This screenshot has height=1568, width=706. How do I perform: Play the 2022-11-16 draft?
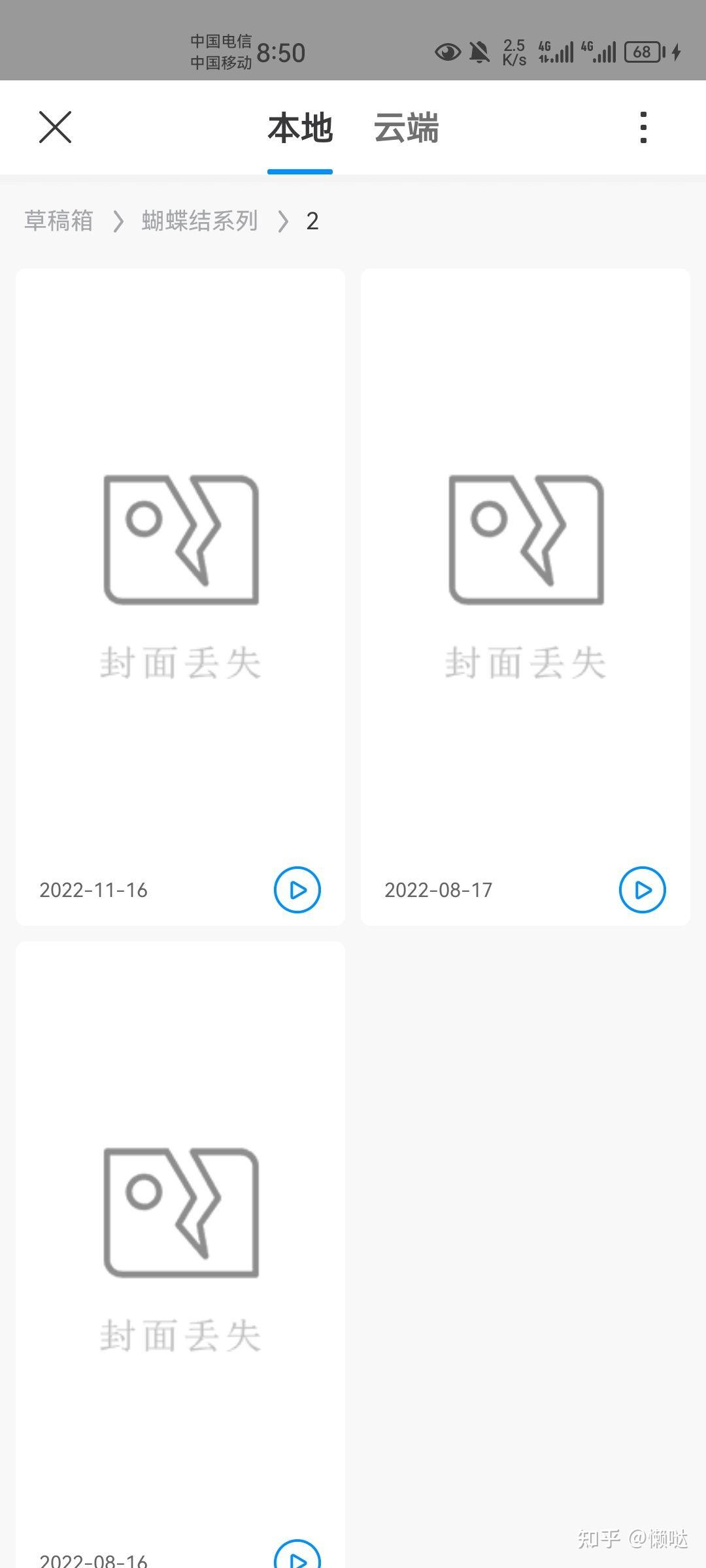coord(297,890)
